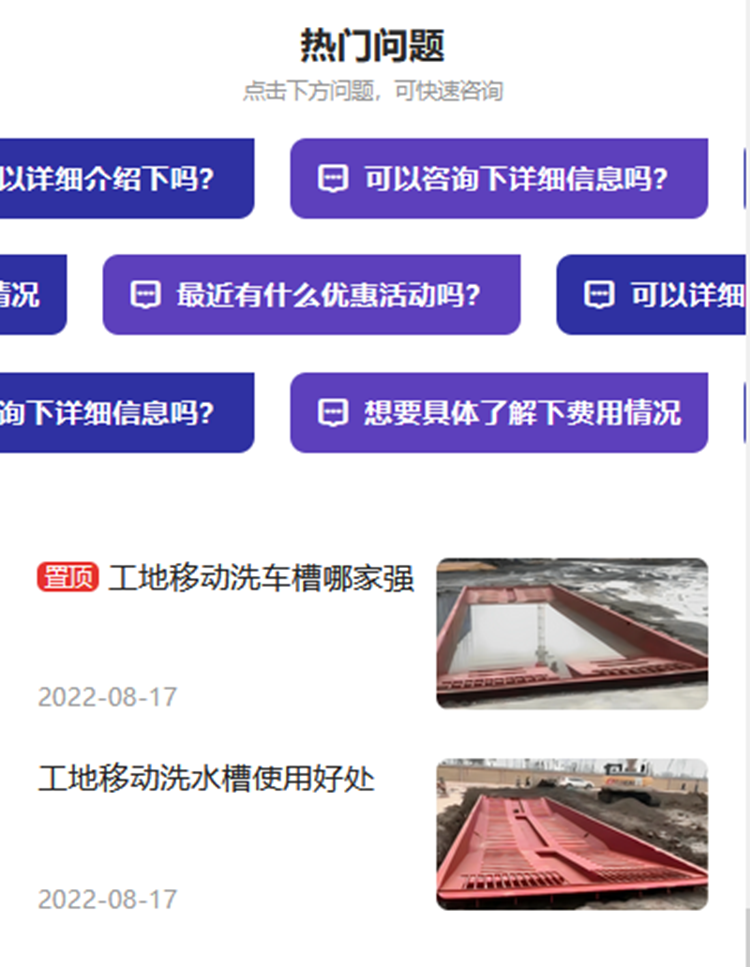View the photo beside 工地移动洗水槽使用好处

[572, 834]
